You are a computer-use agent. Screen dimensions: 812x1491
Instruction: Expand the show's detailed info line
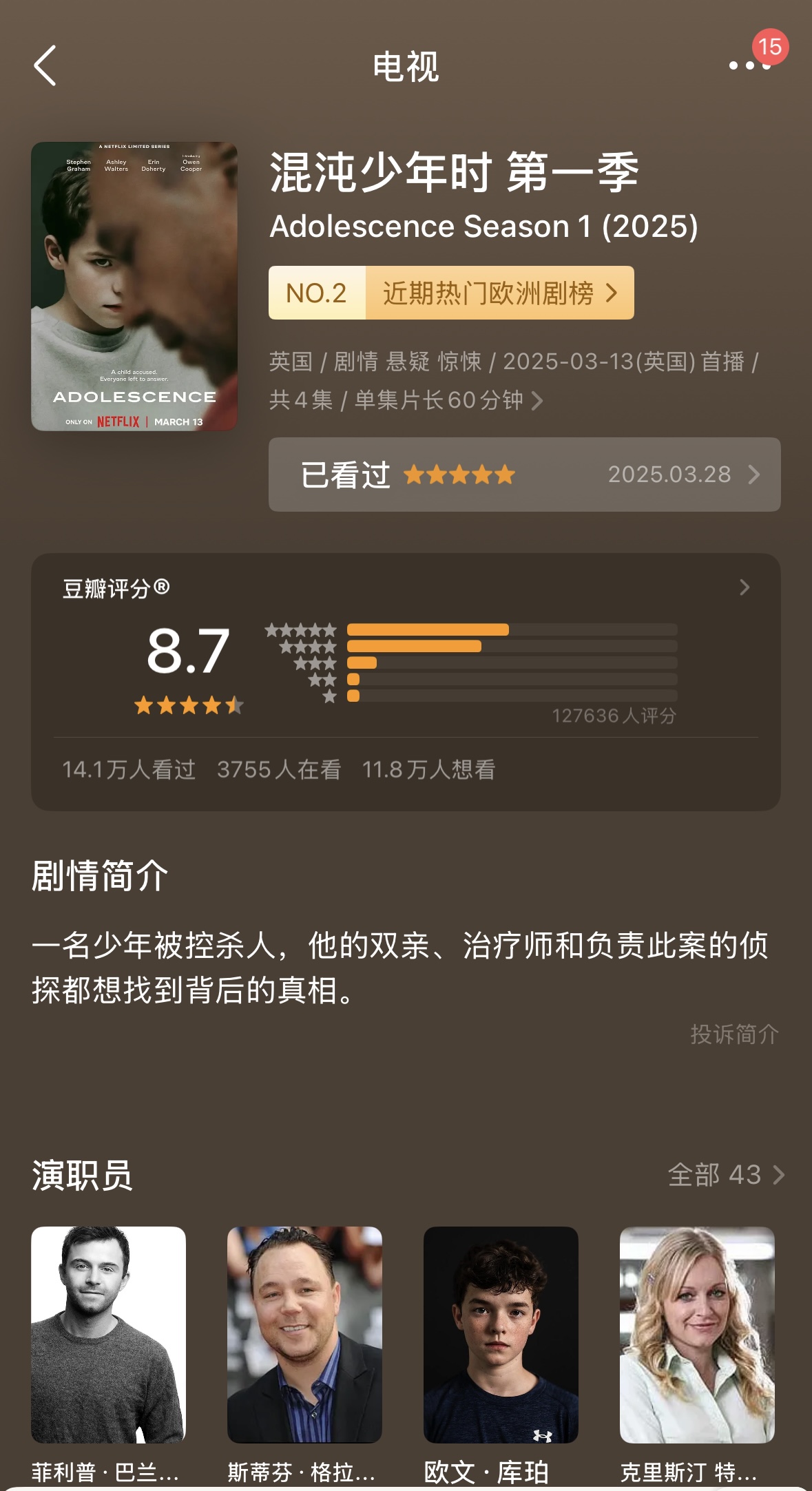pos(513,381)
